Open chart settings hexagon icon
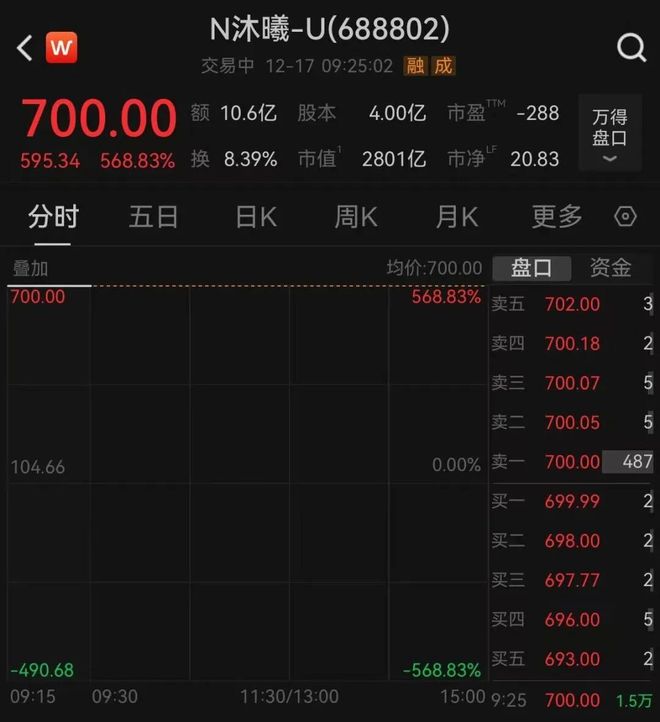 click(626, 216)
